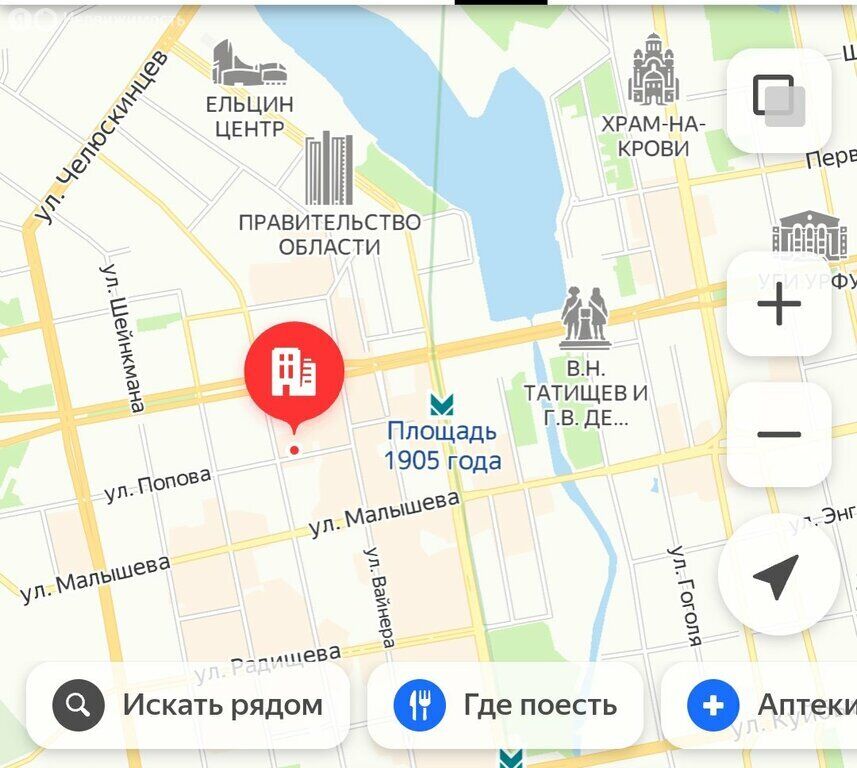Screen dimensions: 857x768
Task: Select the Правительство области building
Action: [329, 170]
